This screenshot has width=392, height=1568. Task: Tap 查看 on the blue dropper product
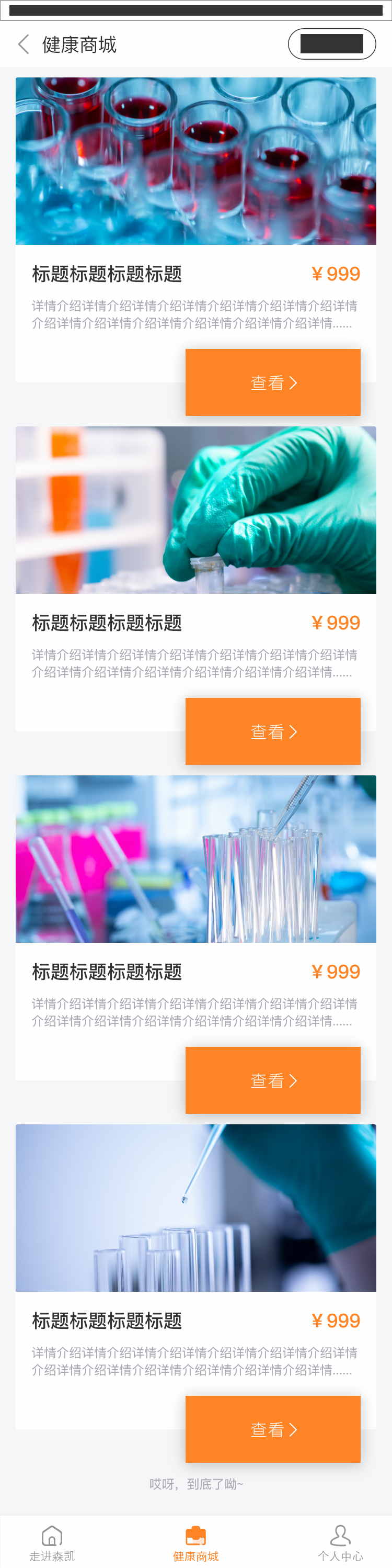(273, 1429)
